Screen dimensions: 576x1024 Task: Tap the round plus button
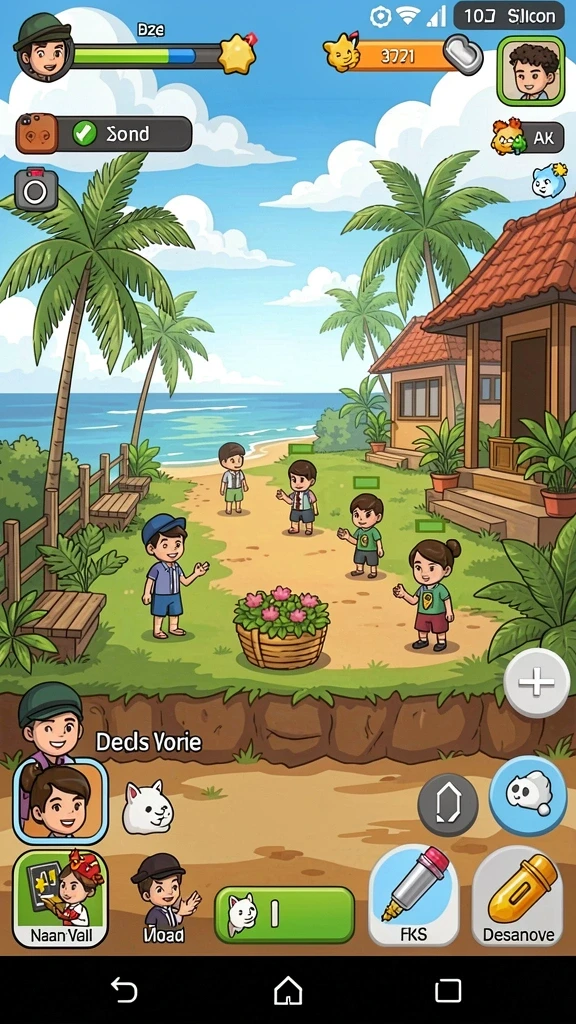click(x=537, y=683)
